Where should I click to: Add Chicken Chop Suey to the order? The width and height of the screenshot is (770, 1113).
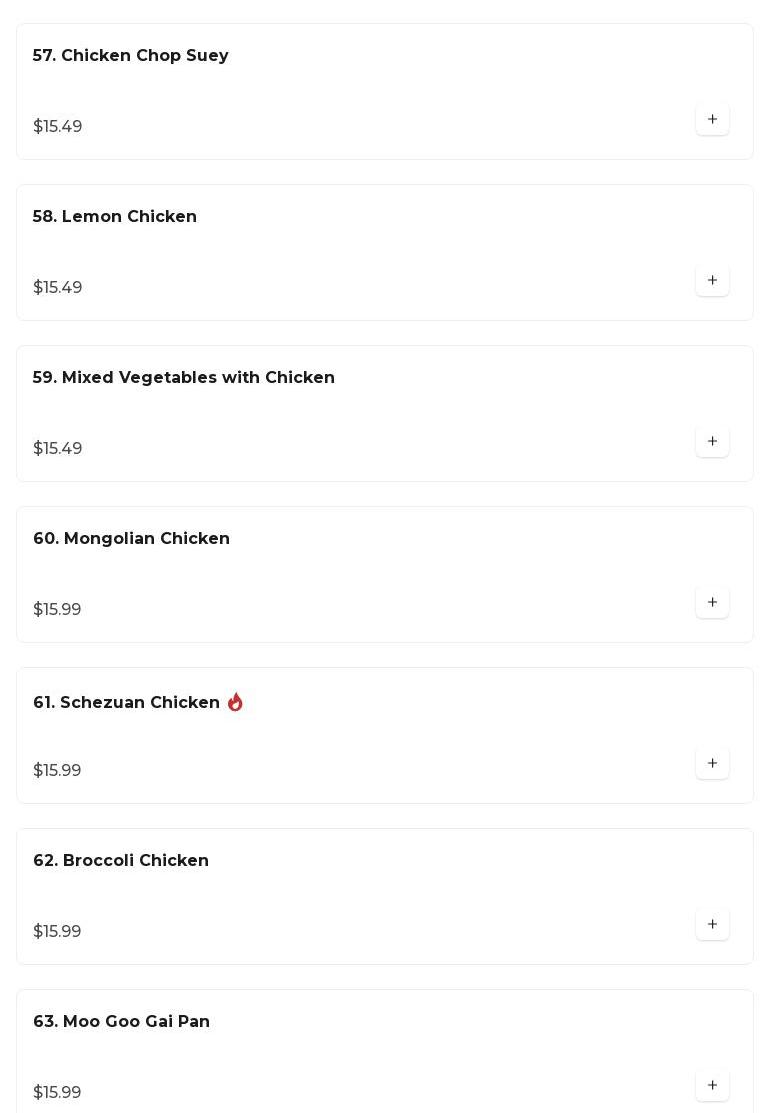[x=712, y=120]
